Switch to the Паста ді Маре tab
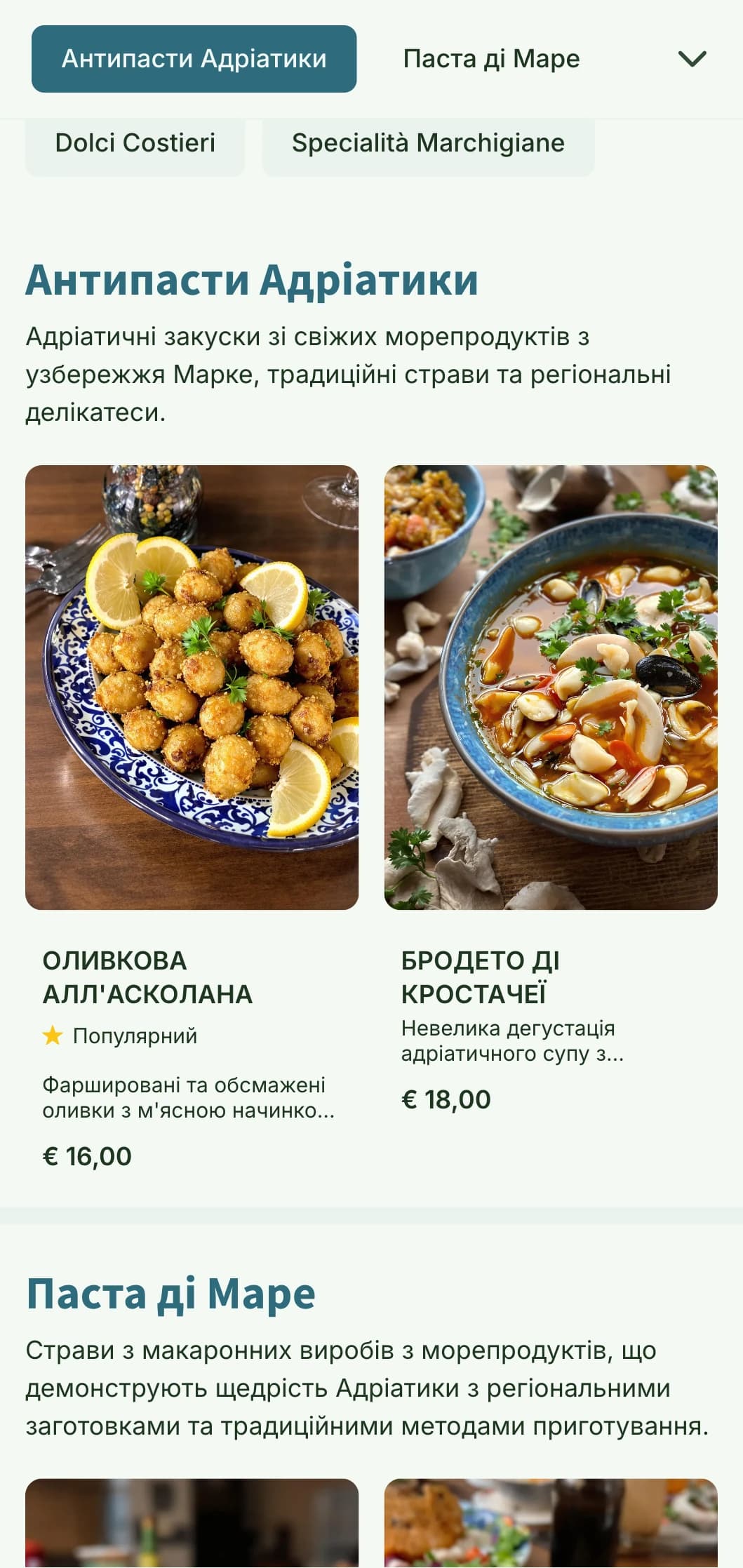The width and height of the screenshot is (743, 1568). tap(491, 59)
